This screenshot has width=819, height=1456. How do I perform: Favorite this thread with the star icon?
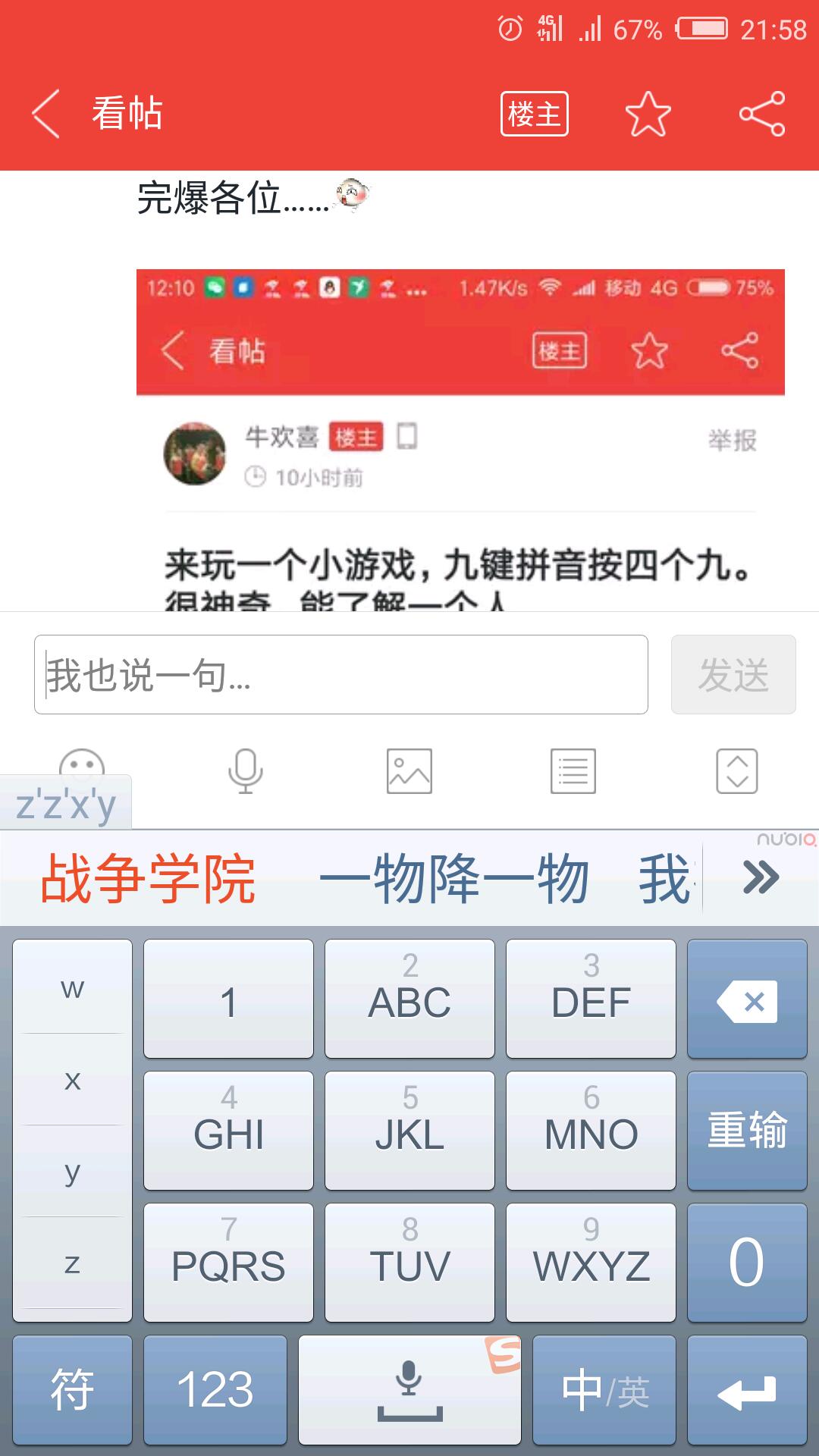648,114
